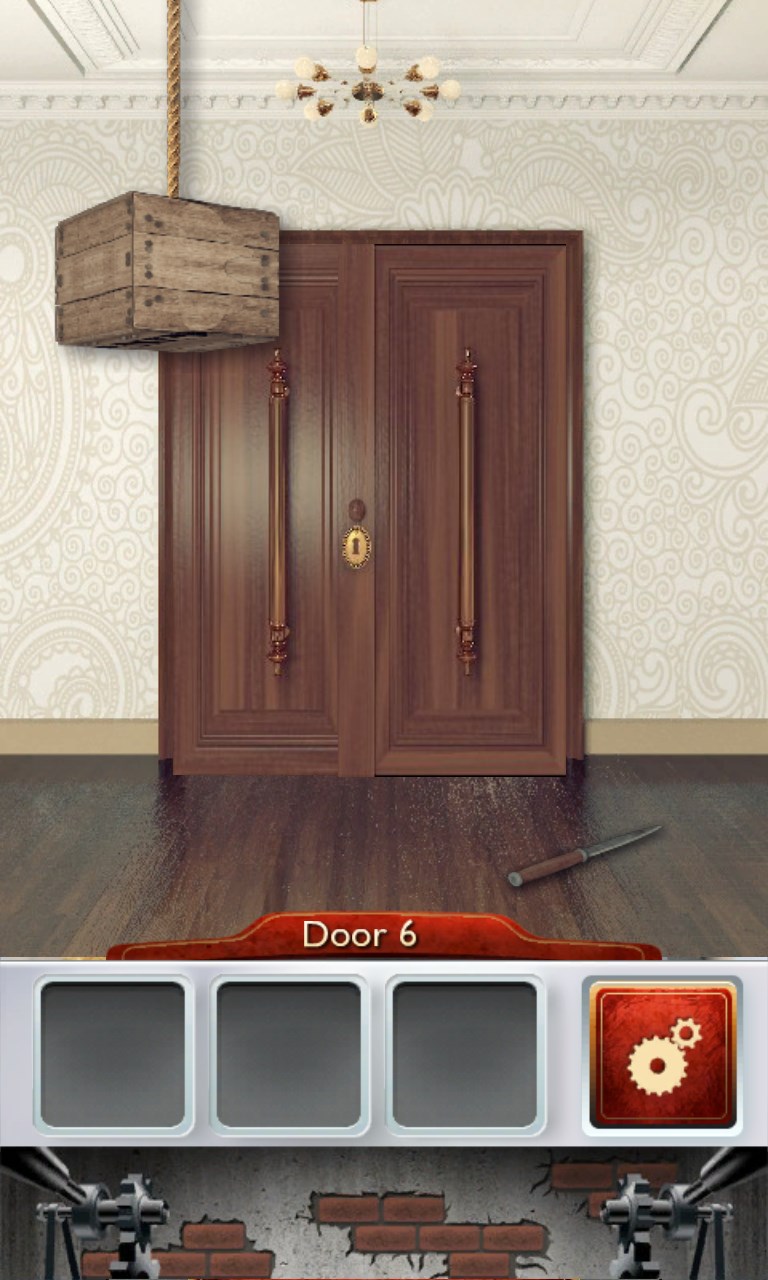Image resolution: width=768 pixels, height=1280 pixels.
Task: Pick up the knife on the floor
Action: coord(584,856)
